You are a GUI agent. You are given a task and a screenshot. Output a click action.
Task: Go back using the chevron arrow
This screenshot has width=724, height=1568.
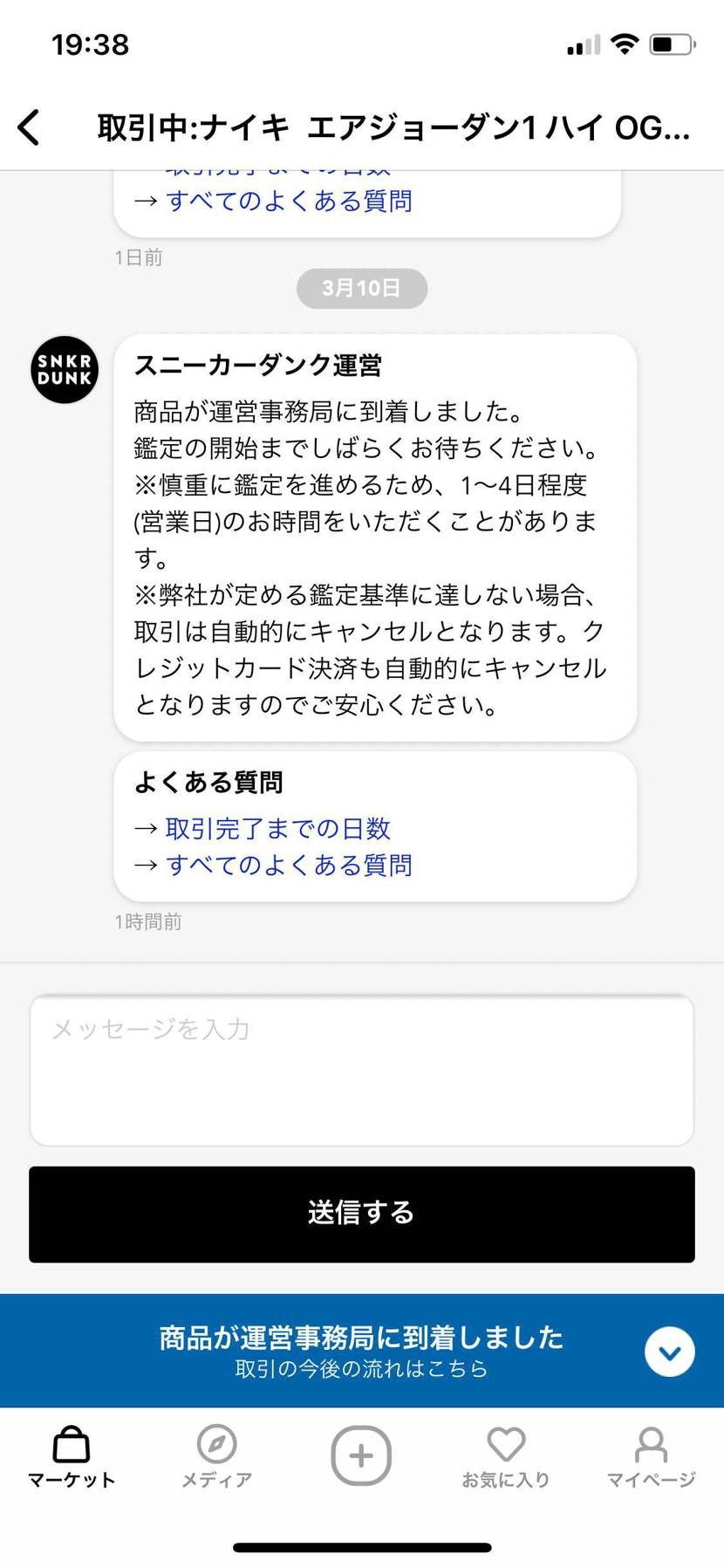click(x=29, y=127)
